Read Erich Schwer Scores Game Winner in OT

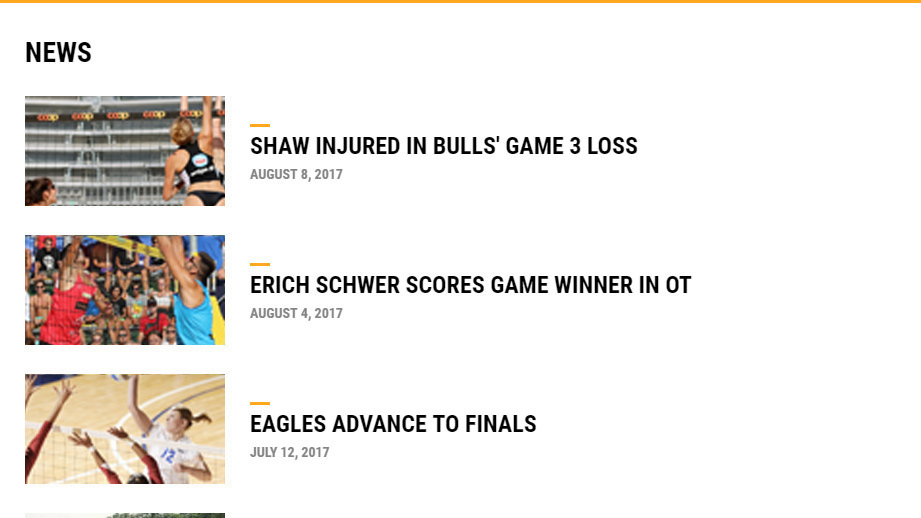pyautogui.click(x=470, y=285)
